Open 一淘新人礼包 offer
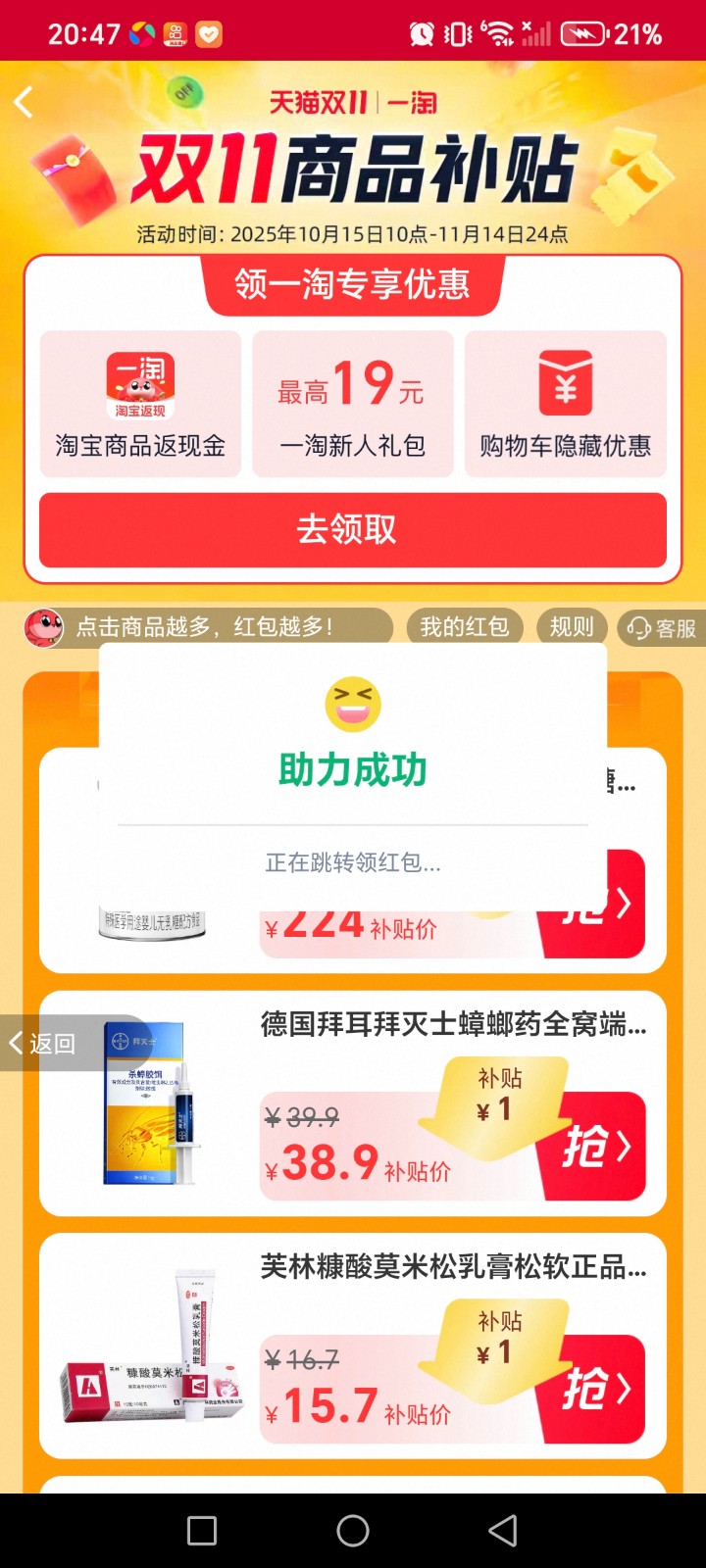706x1568 pixels. (x=353, y=404)
